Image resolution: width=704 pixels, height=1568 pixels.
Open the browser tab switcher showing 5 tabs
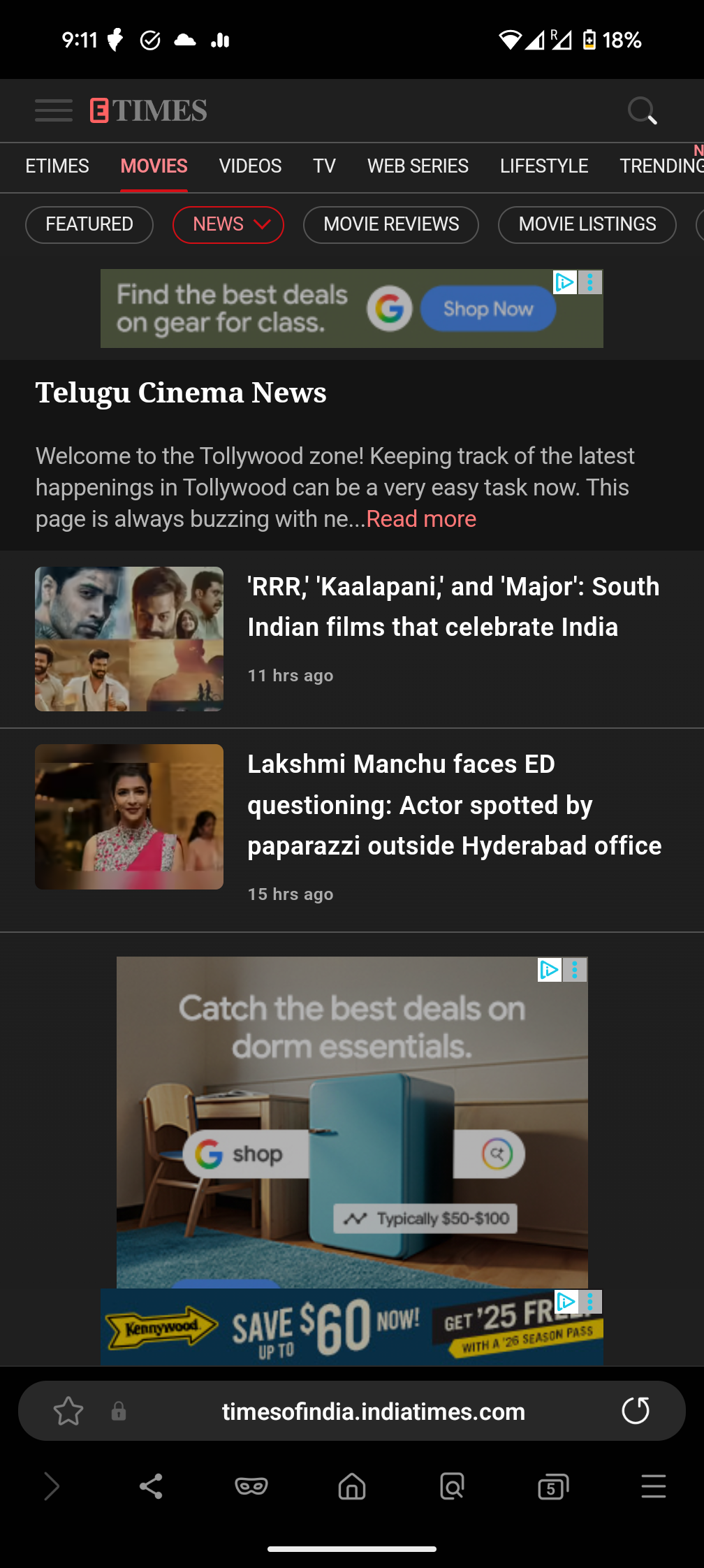(x=552, y=1486)
